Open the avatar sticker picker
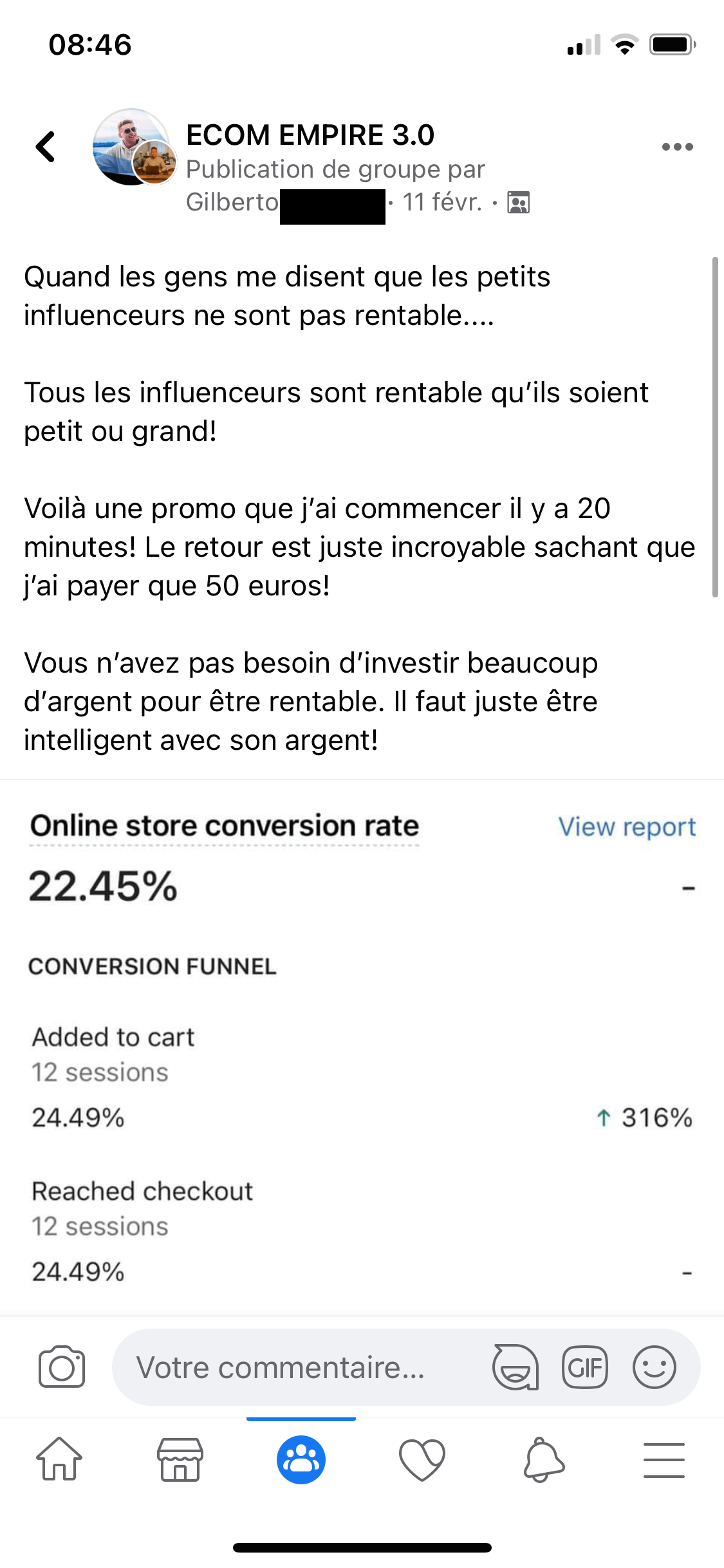The image size is (724, 1568). coord(515,1367)
